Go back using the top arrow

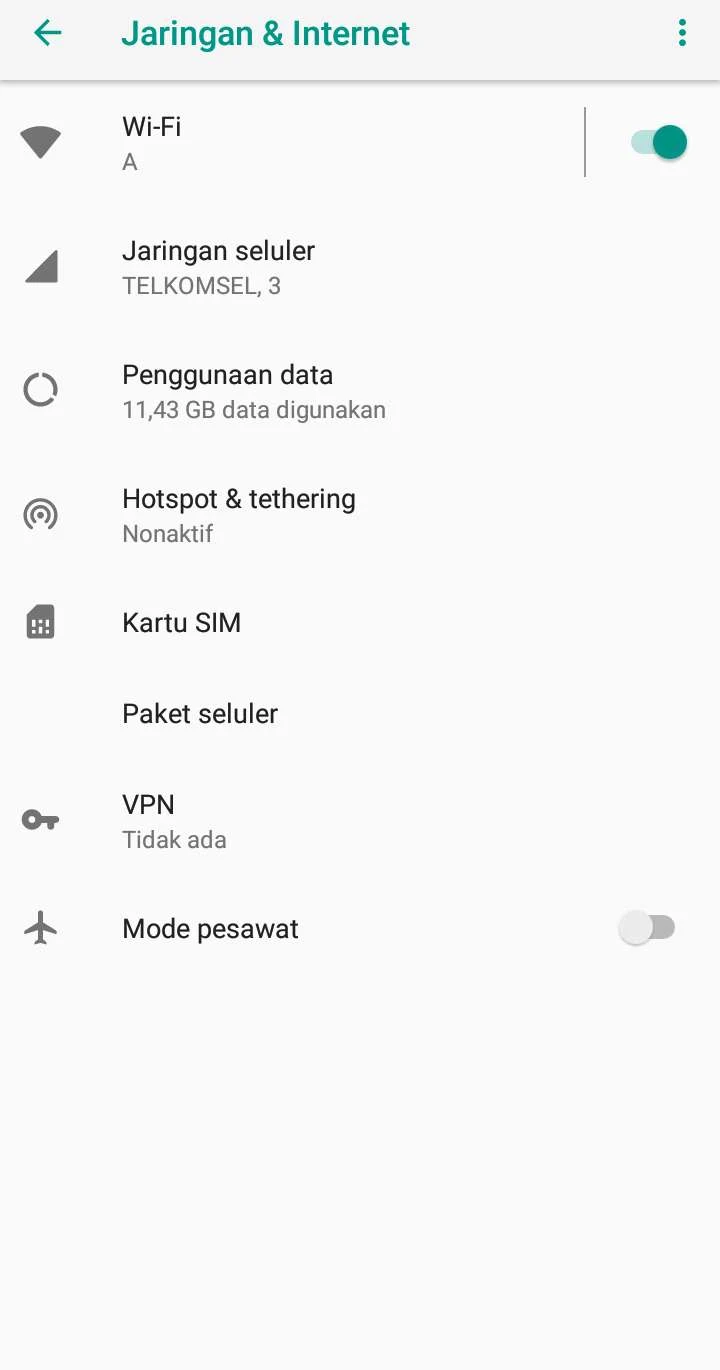point(47,33)
